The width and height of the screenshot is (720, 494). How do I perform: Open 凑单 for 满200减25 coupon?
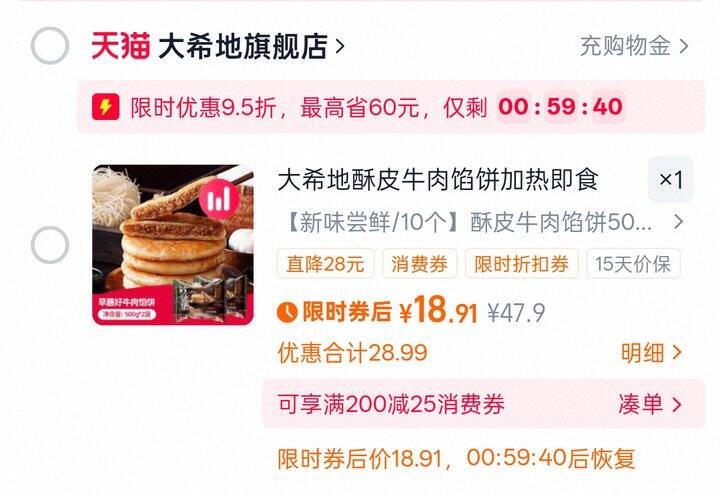tap(649, 404)
